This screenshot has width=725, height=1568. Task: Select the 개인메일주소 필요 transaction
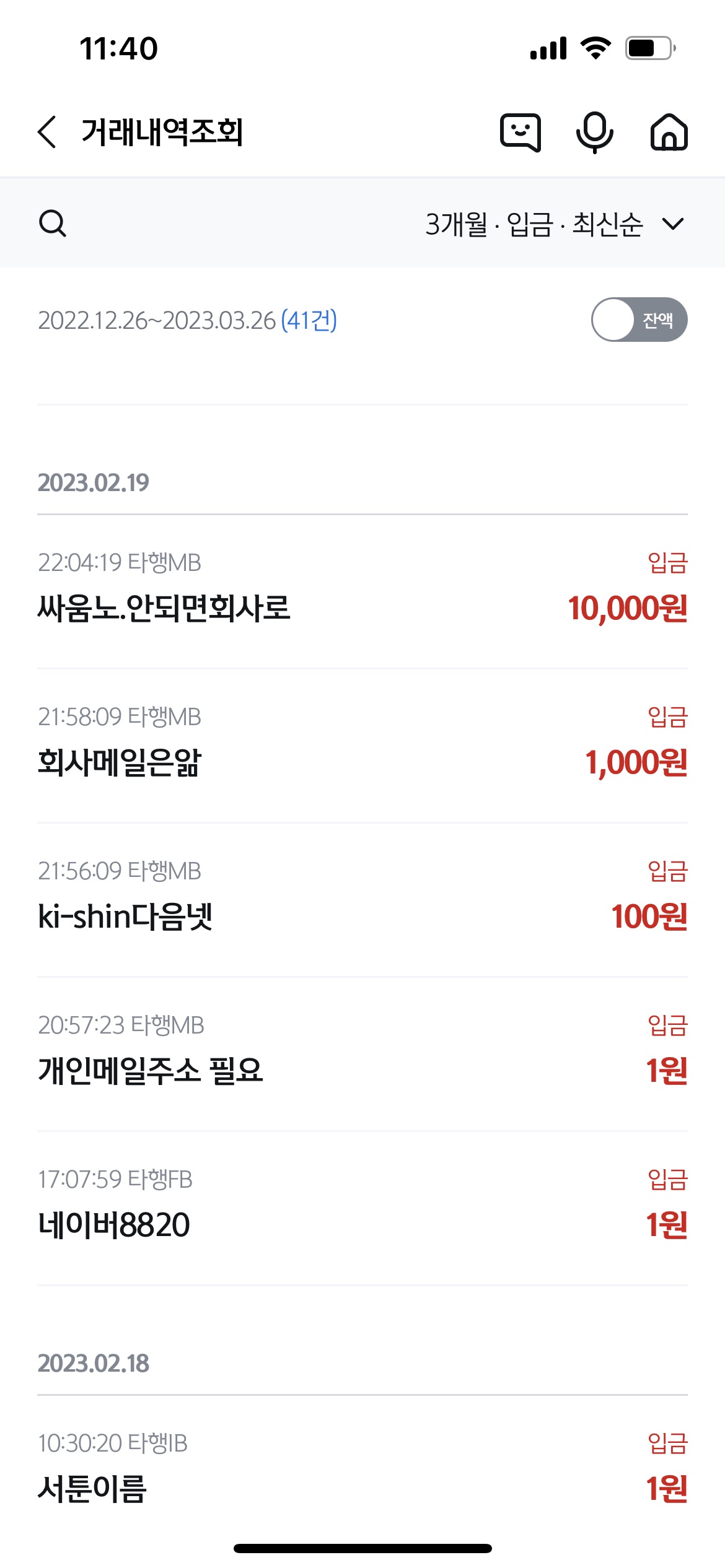pyautogui.click(x=362, y=1054)
